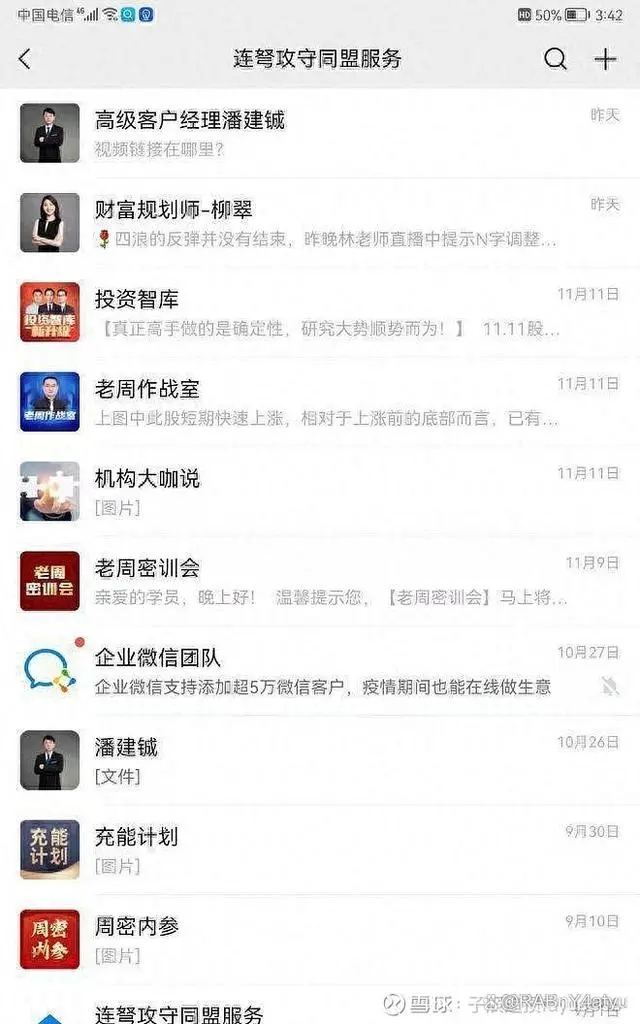Viewport: 640px width, 1024px height.
Task: Open chat with 高级客户经理潘建铖
Action: coord(320,133)
